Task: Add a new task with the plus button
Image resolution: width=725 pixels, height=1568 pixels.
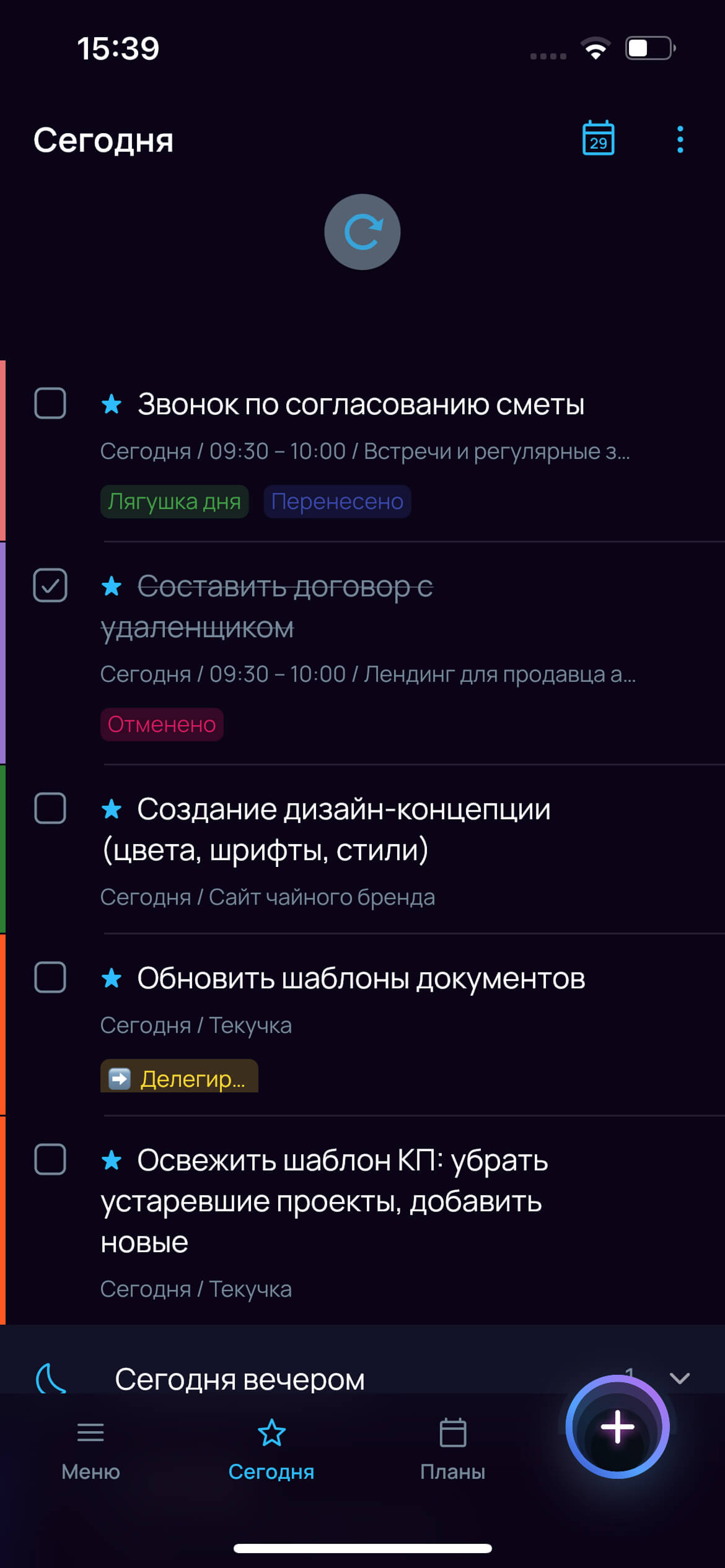Action: click(x=617, y=1427)
